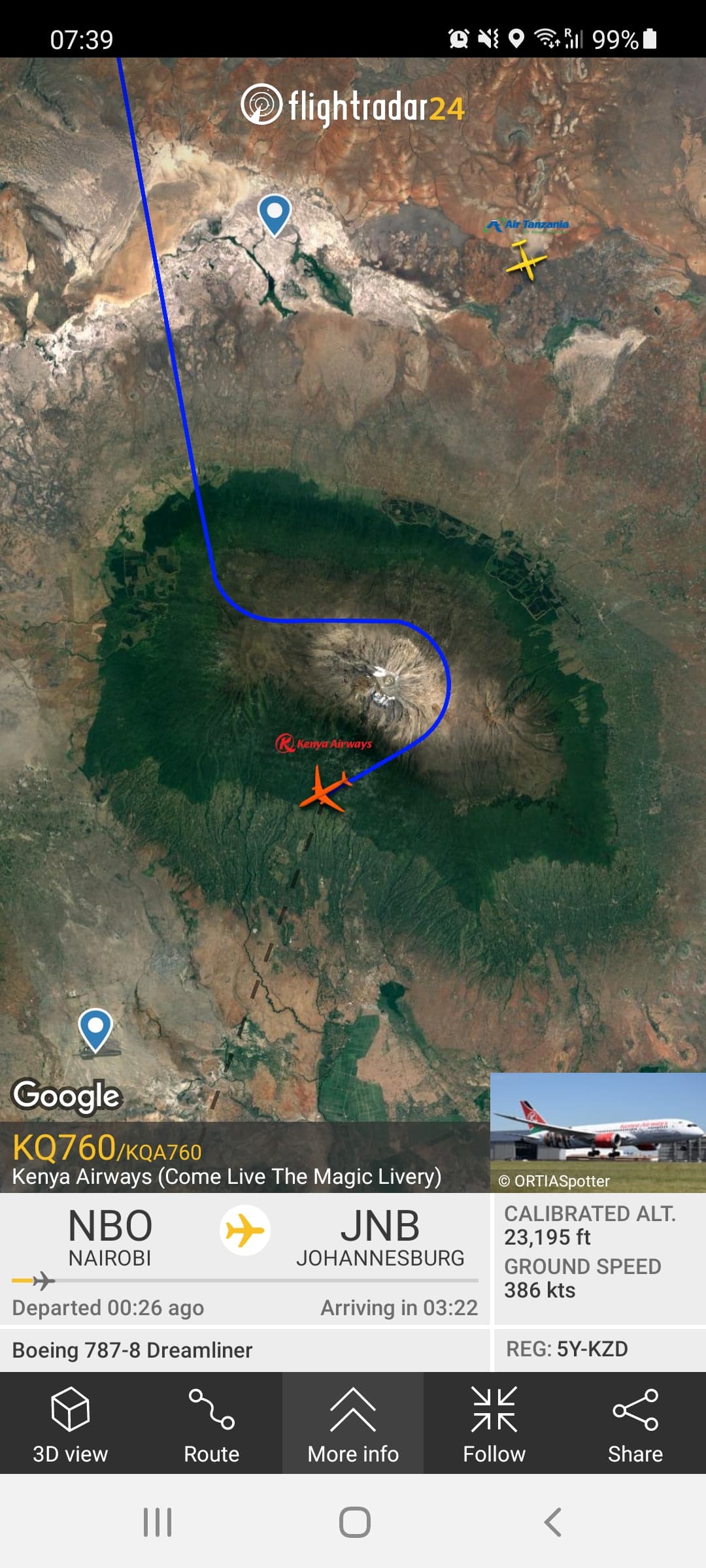
Task: Open the 3D view
Action: tap(70, 1424)
